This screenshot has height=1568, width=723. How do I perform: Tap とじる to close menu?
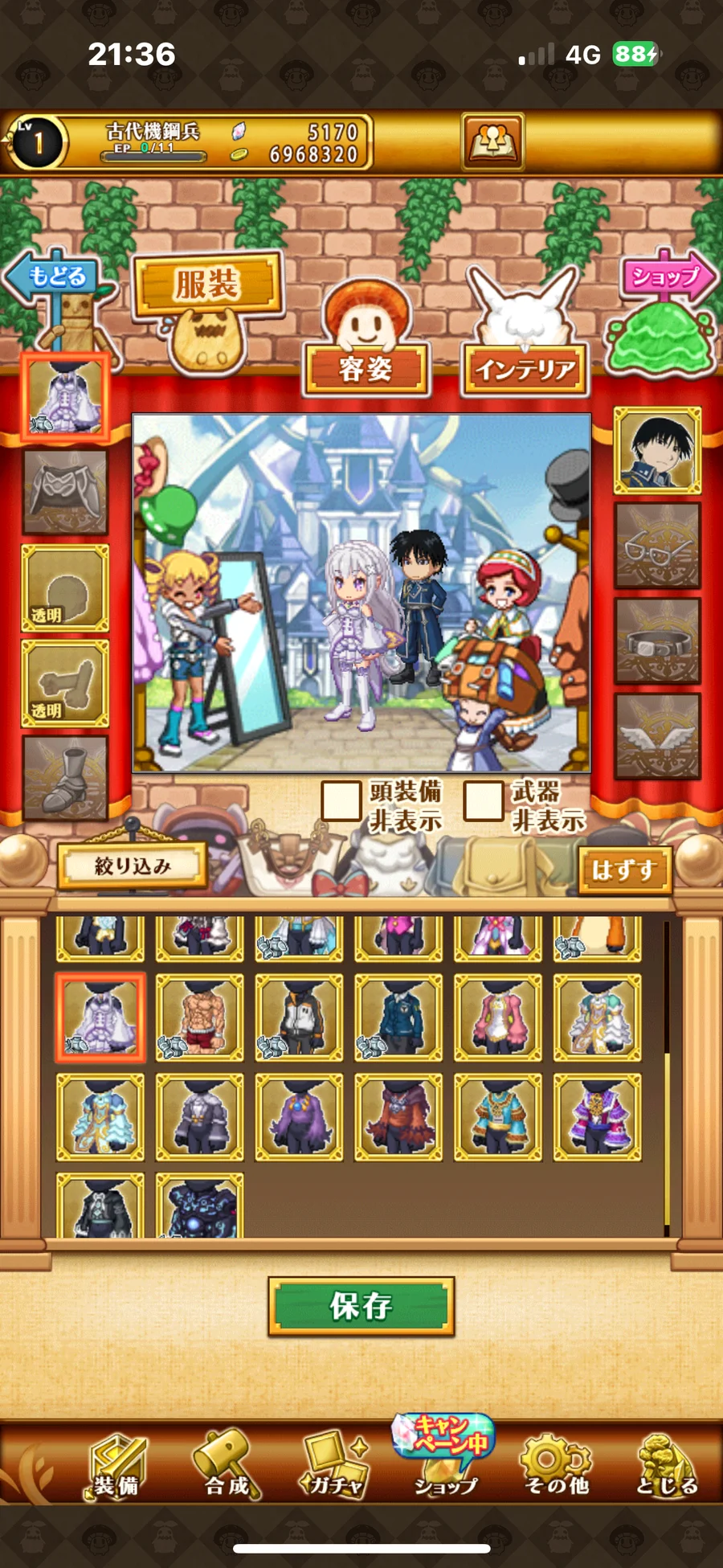(666, 1467)
